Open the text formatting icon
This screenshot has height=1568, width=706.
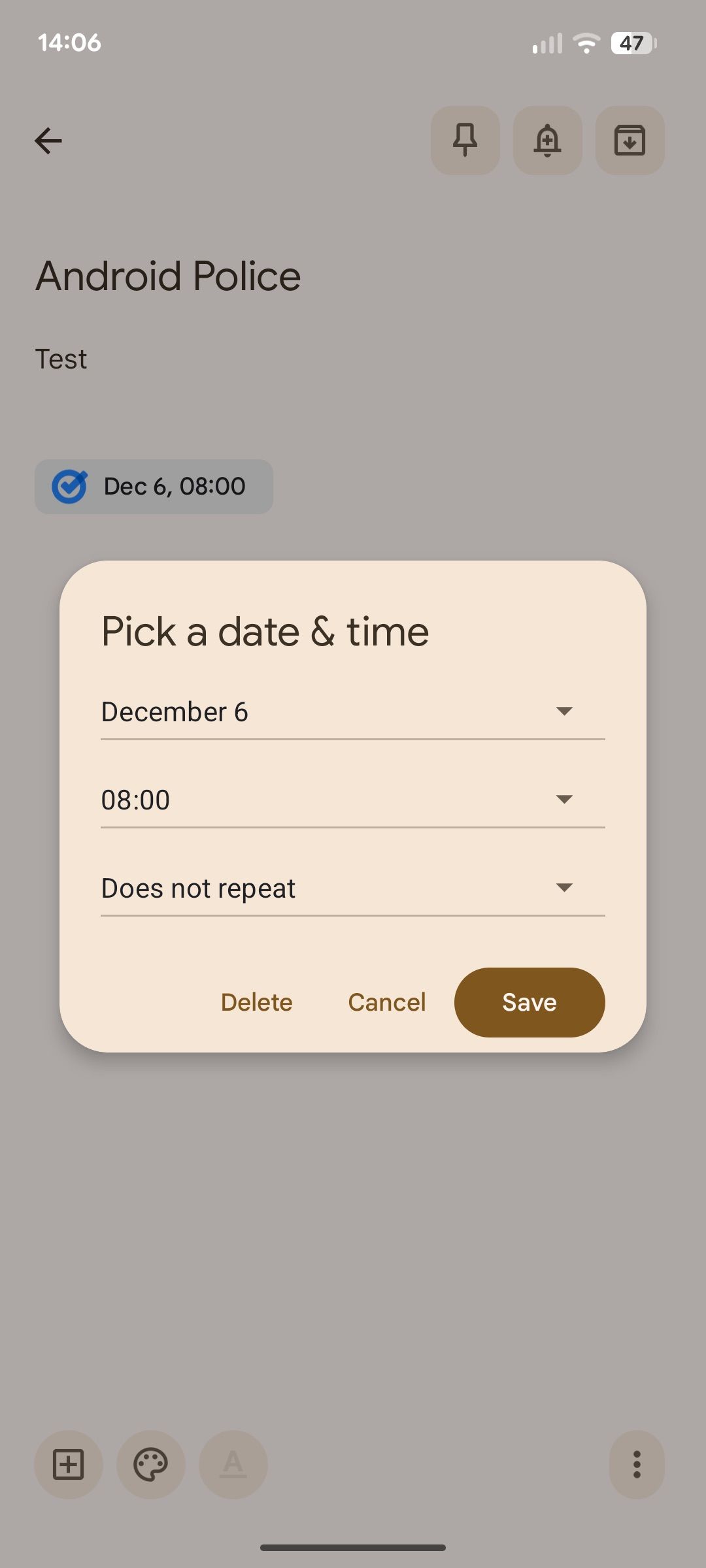(233, 1465)
